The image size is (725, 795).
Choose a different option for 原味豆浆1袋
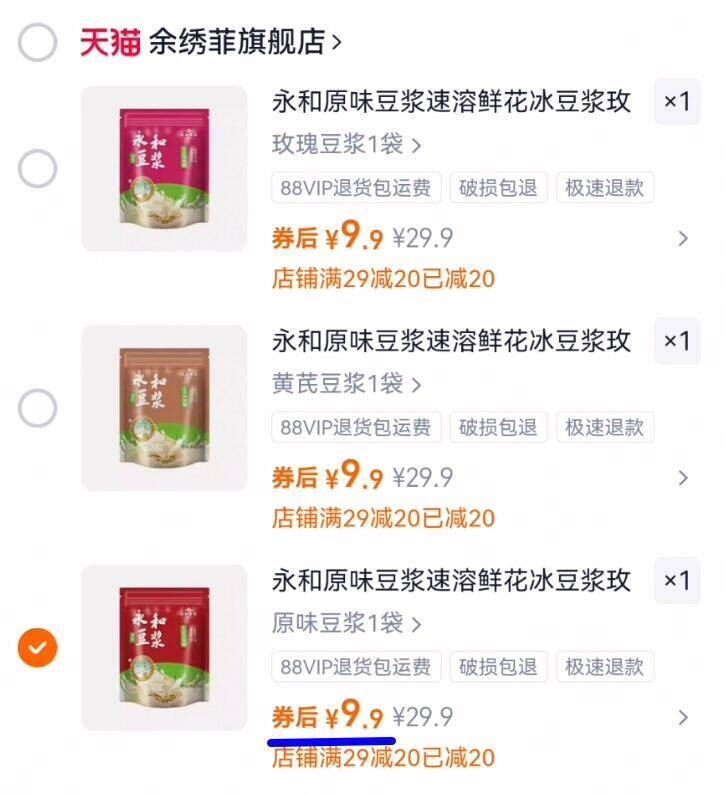tap(346, 624)
